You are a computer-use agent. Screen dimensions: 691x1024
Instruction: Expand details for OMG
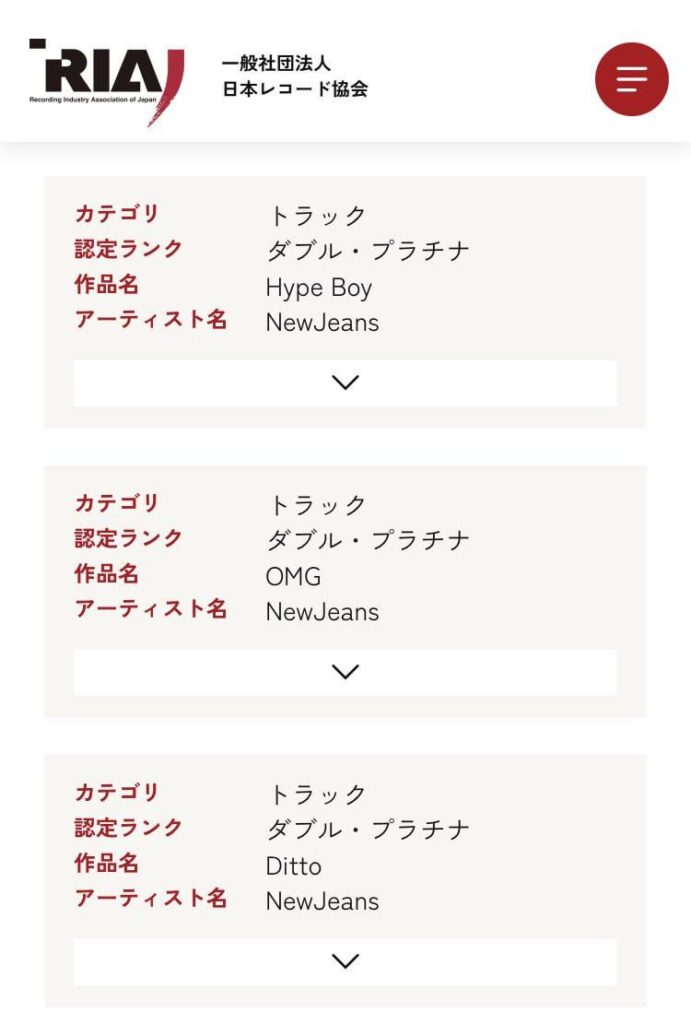click(x=345, y=672)
